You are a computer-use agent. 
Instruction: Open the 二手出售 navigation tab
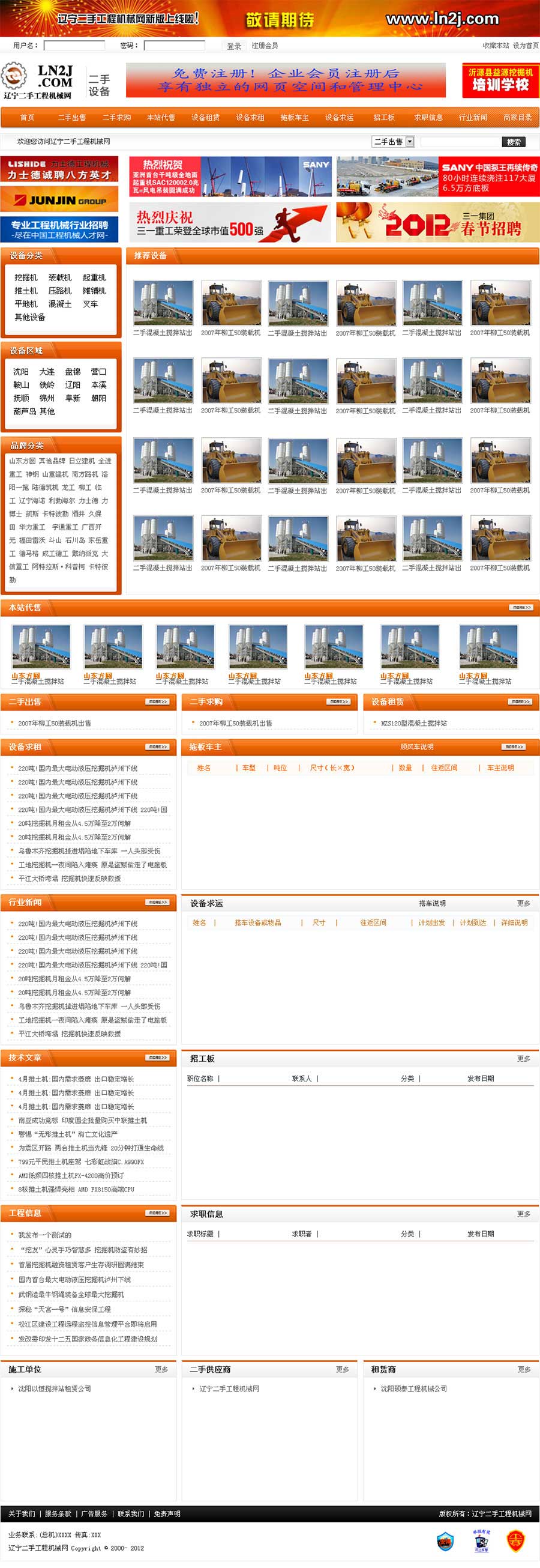[x=72, y=118]
